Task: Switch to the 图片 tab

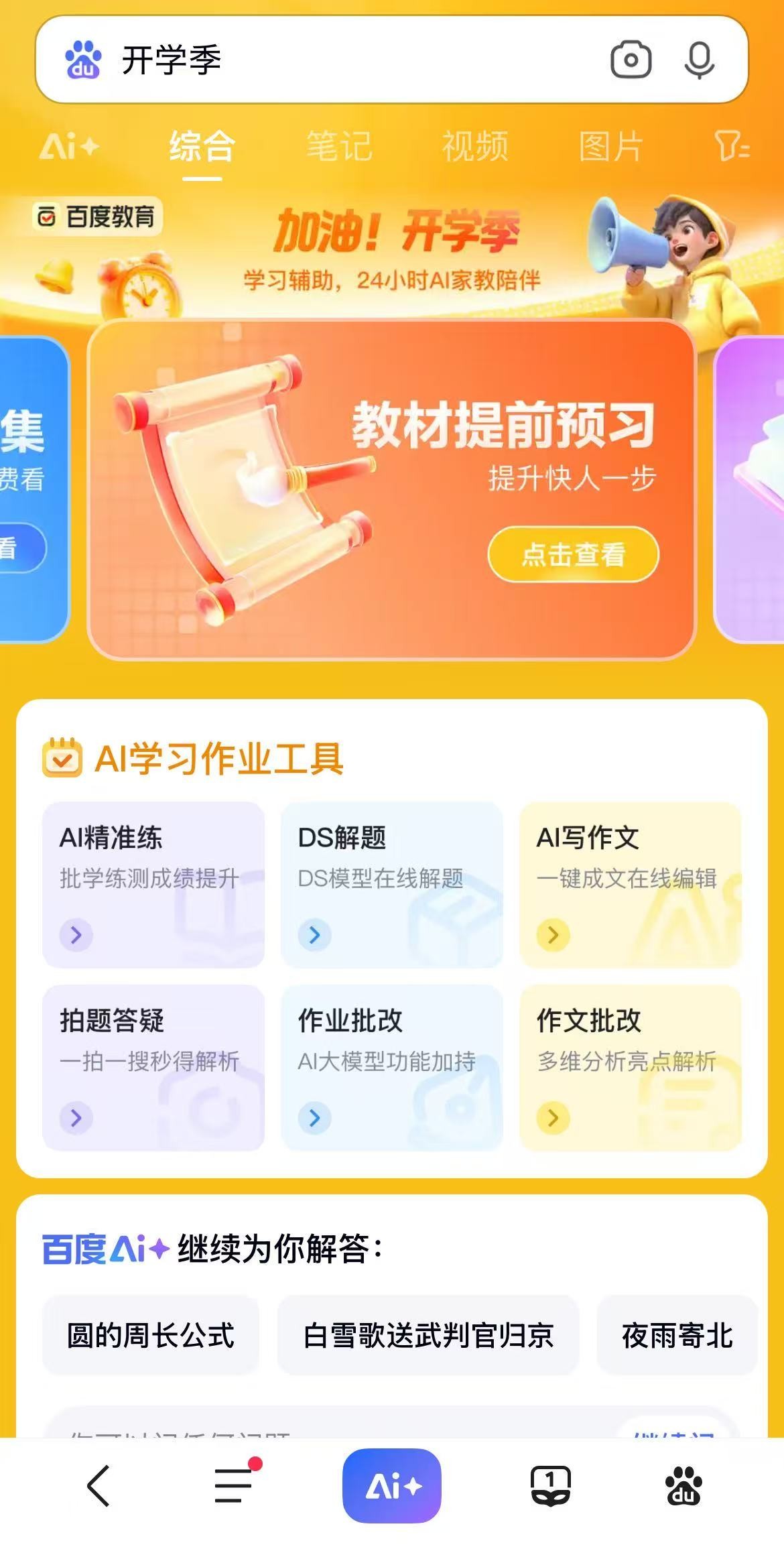Action: pyautogui.click(x=610, y=146)
